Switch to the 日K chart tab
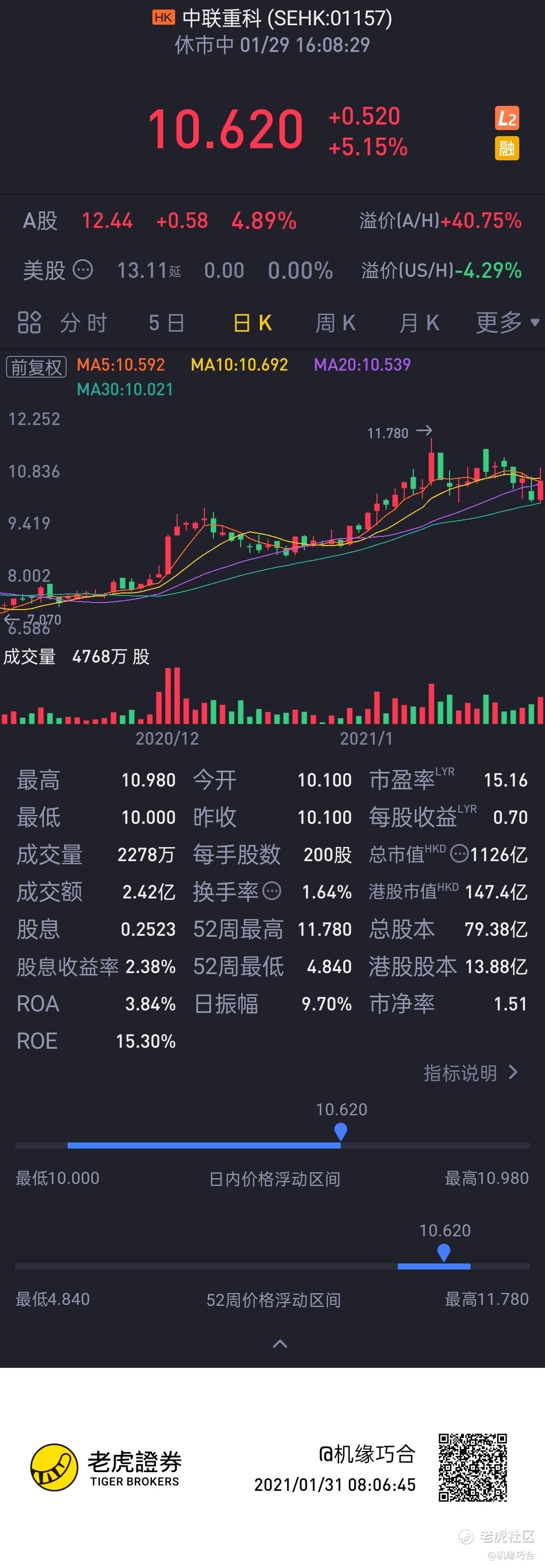 tap(253, 323)
